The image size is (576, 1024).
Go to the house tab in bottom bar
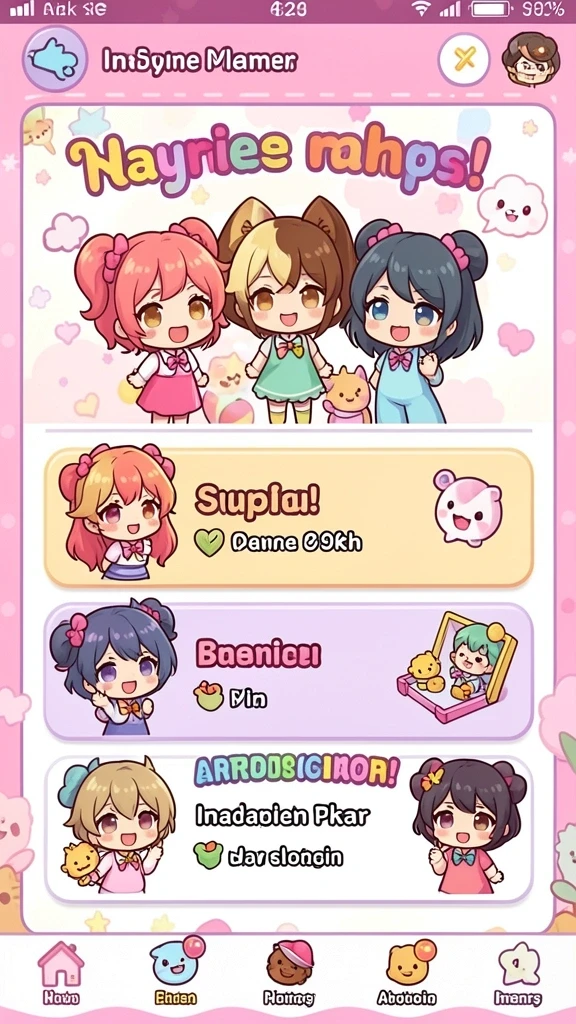[x=61, y=973]
